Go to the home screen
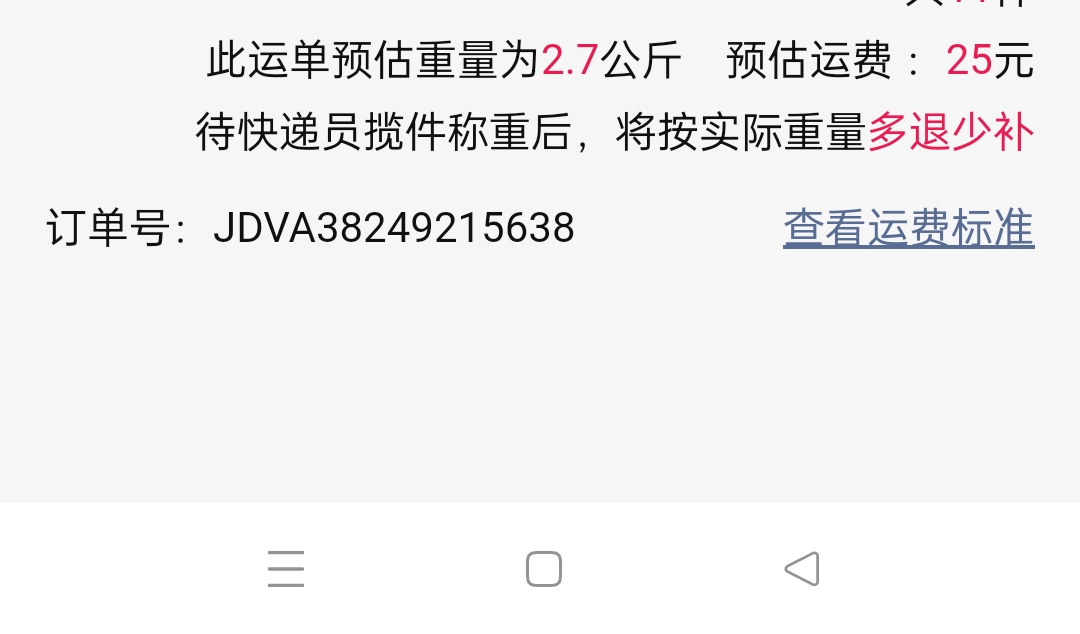This screenshot has height=634, width=1080. (543, 569)
